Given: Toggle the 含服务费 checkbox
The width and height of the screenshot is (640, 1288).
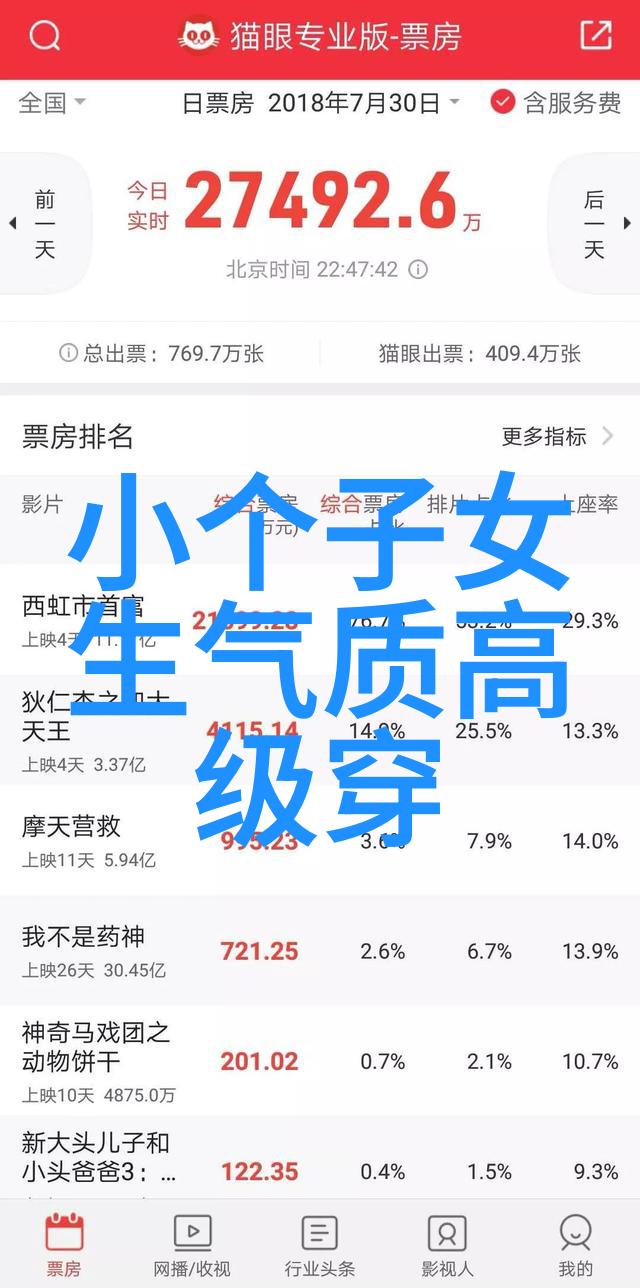Looking at the screenshot, I should (x=556, y=102).
